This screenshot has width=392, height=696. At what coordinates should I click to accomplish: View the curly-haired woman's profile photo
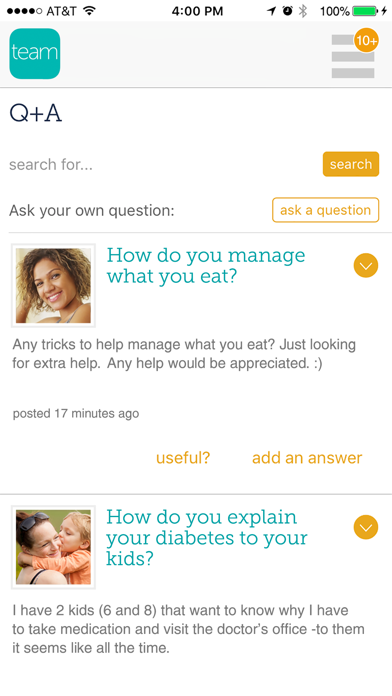coord(53,285)
